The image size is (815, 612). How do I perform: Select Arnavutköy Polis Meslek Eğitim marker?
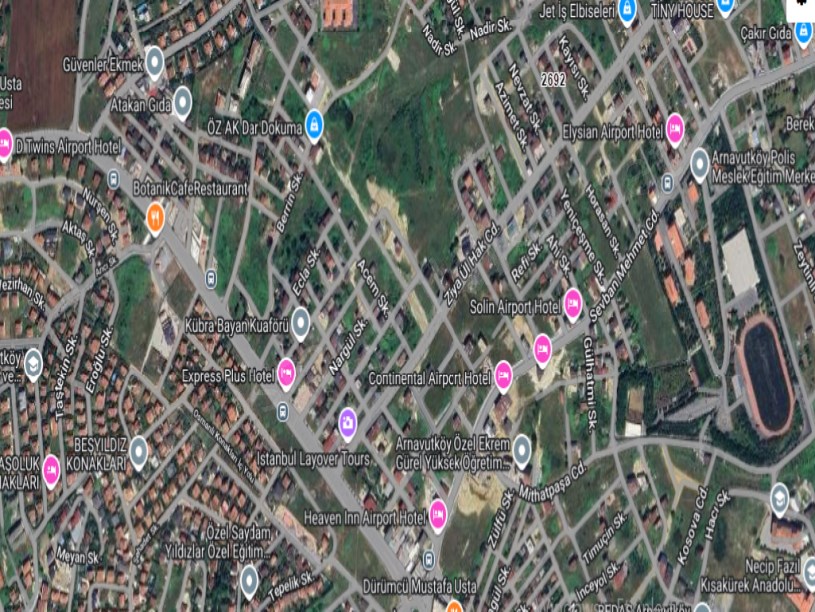tap(700, 160)
